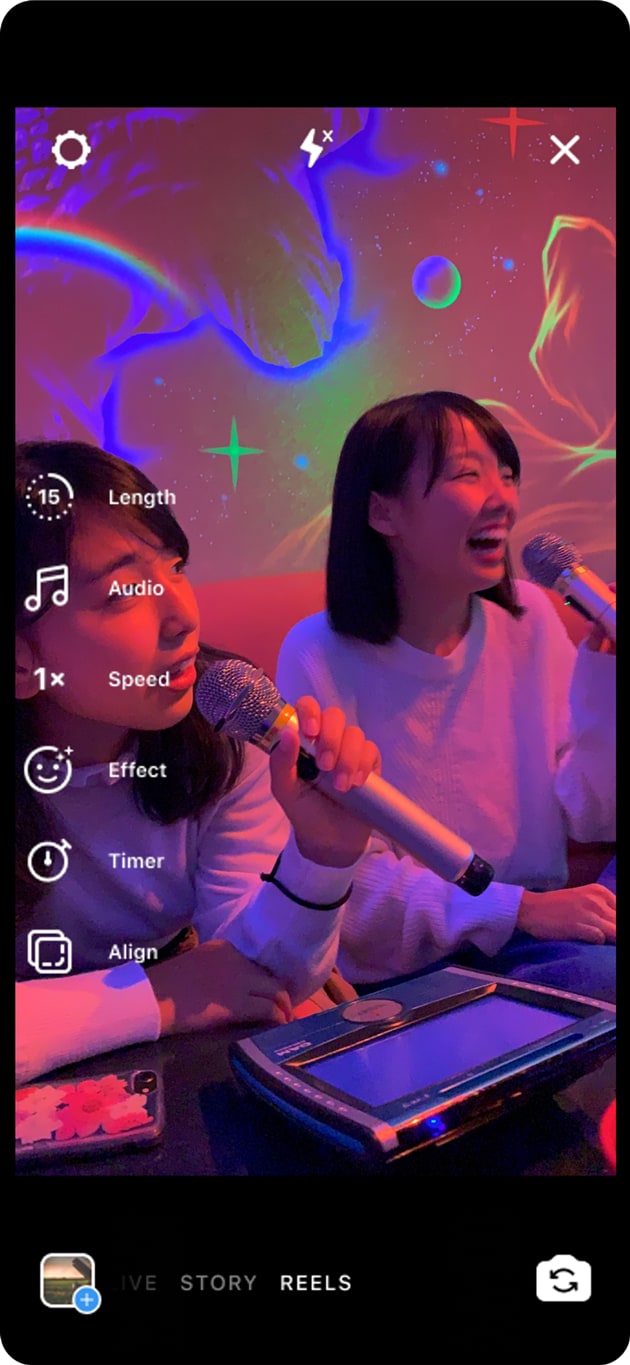Adjust the recording Speed
The image size is (630, 1365).
49,679
